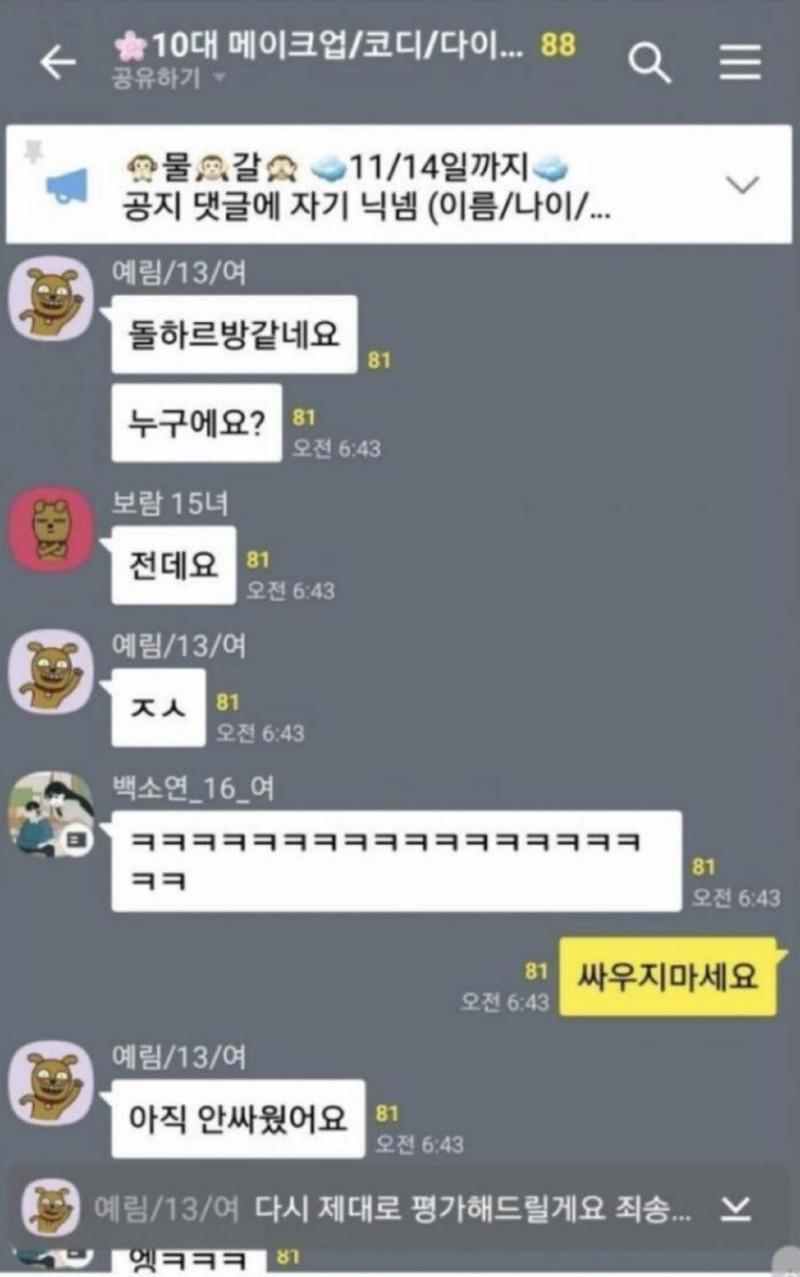Open the 다시 제대로 평가해드릴게요 new message preview

click(x=470, y=1210)
